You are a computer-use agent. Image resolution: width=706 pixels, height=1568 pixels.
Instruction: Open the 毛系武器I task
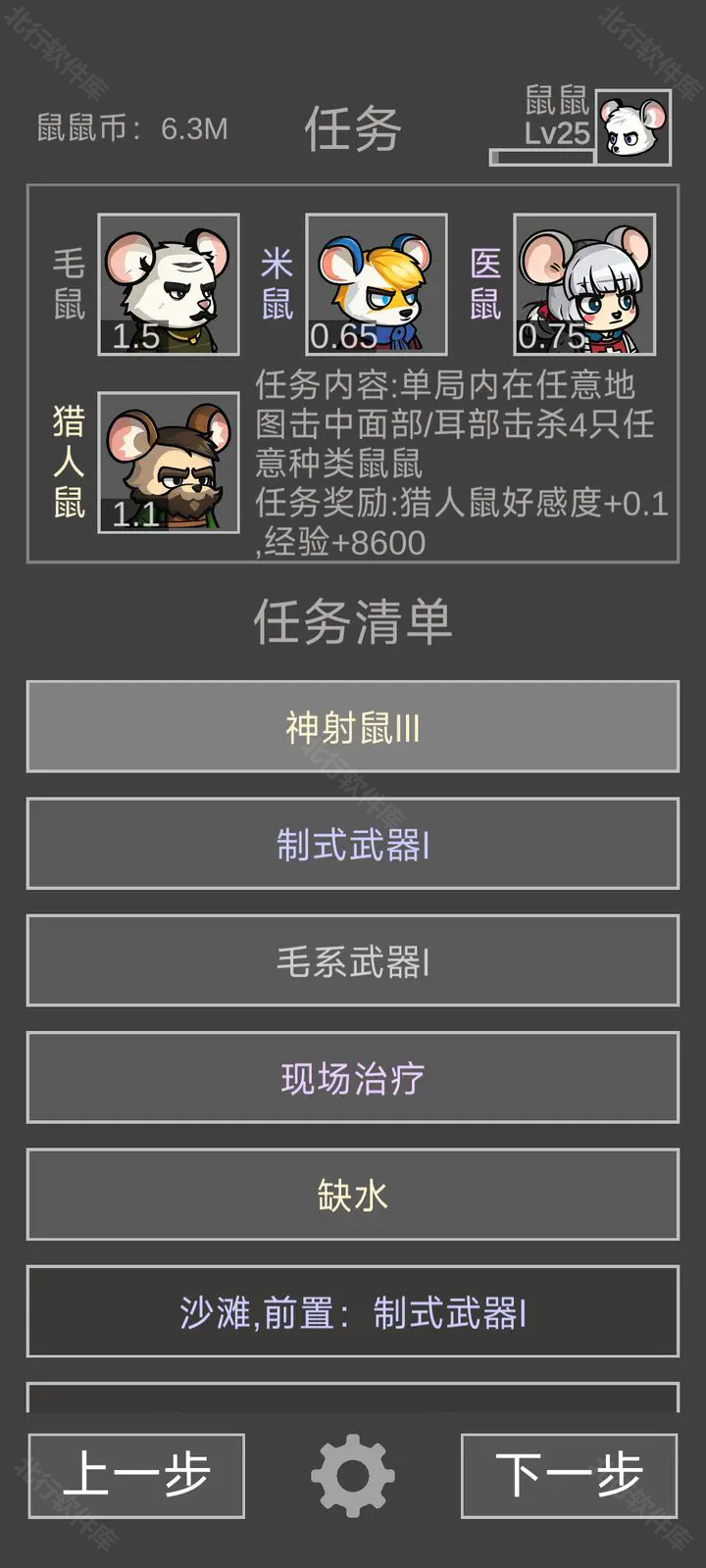point(353,960)
